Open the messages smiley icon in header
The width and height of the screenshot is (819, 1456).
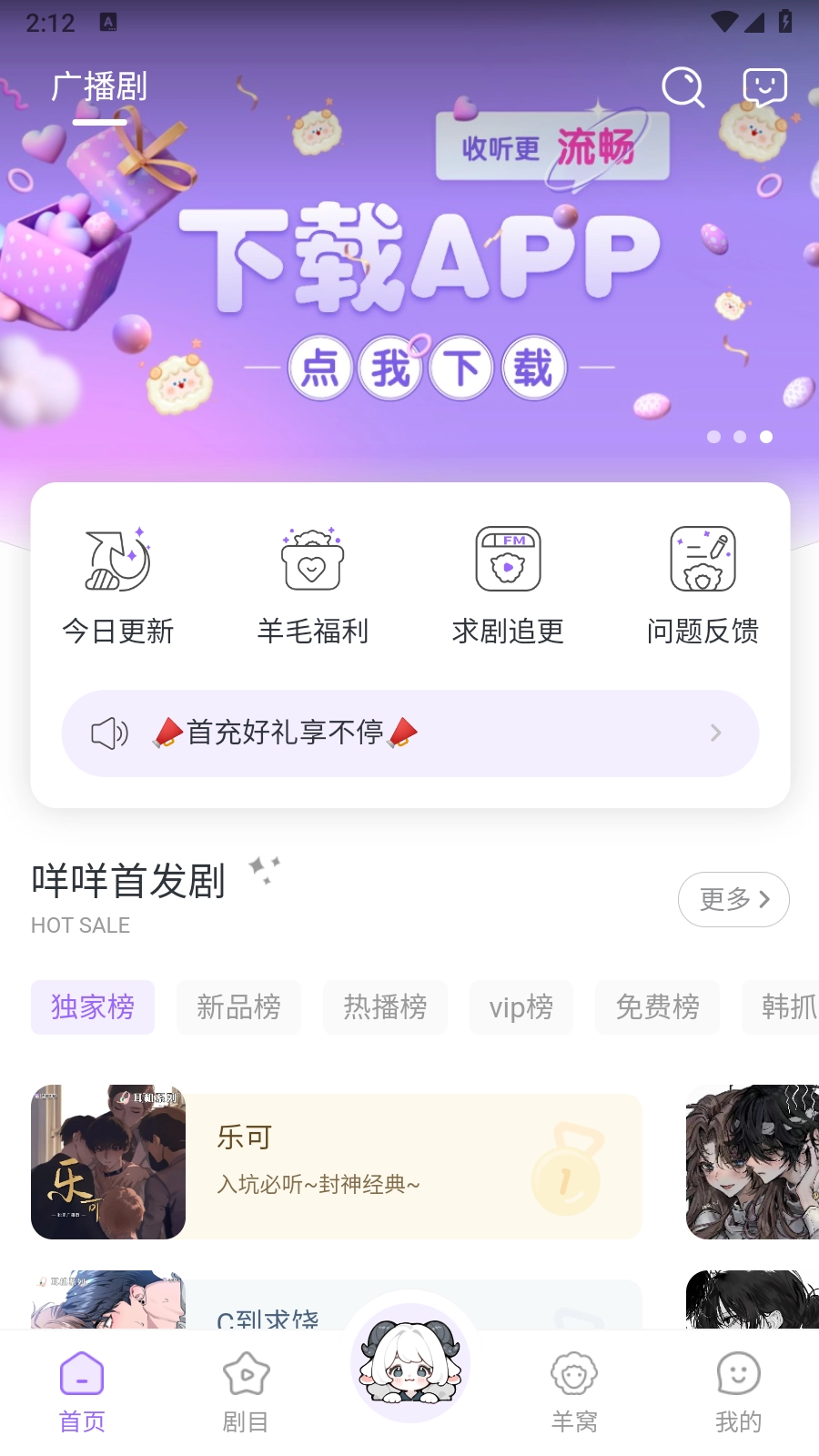pos(763,86)
